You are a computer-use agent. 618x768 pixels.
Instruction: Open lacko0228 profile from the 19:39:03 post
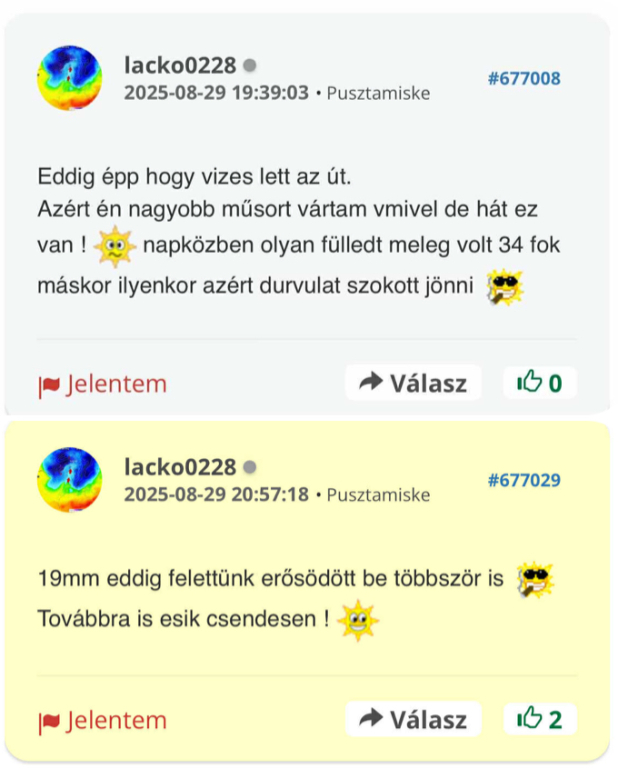point(180,66)
